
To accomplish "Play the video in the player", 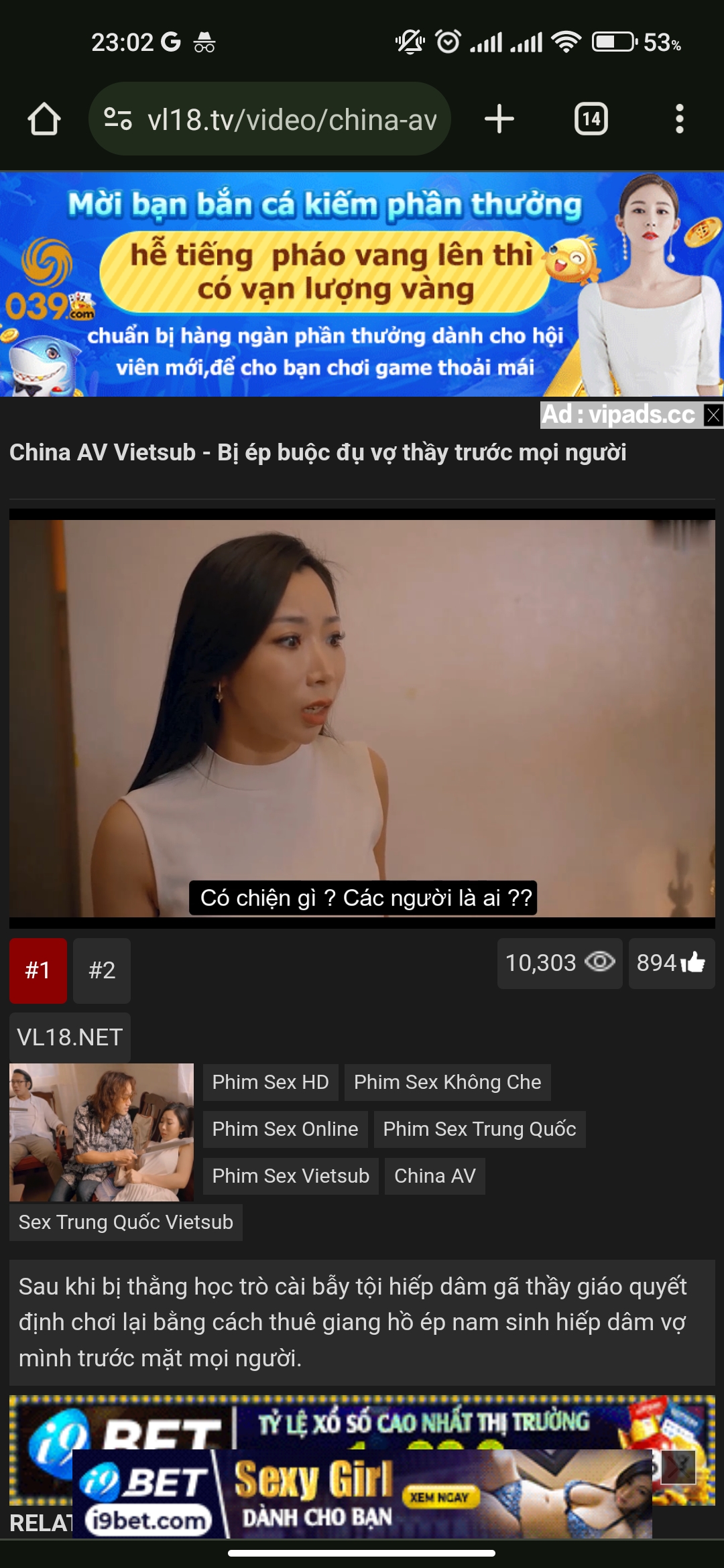I will [x=362, y=718].
